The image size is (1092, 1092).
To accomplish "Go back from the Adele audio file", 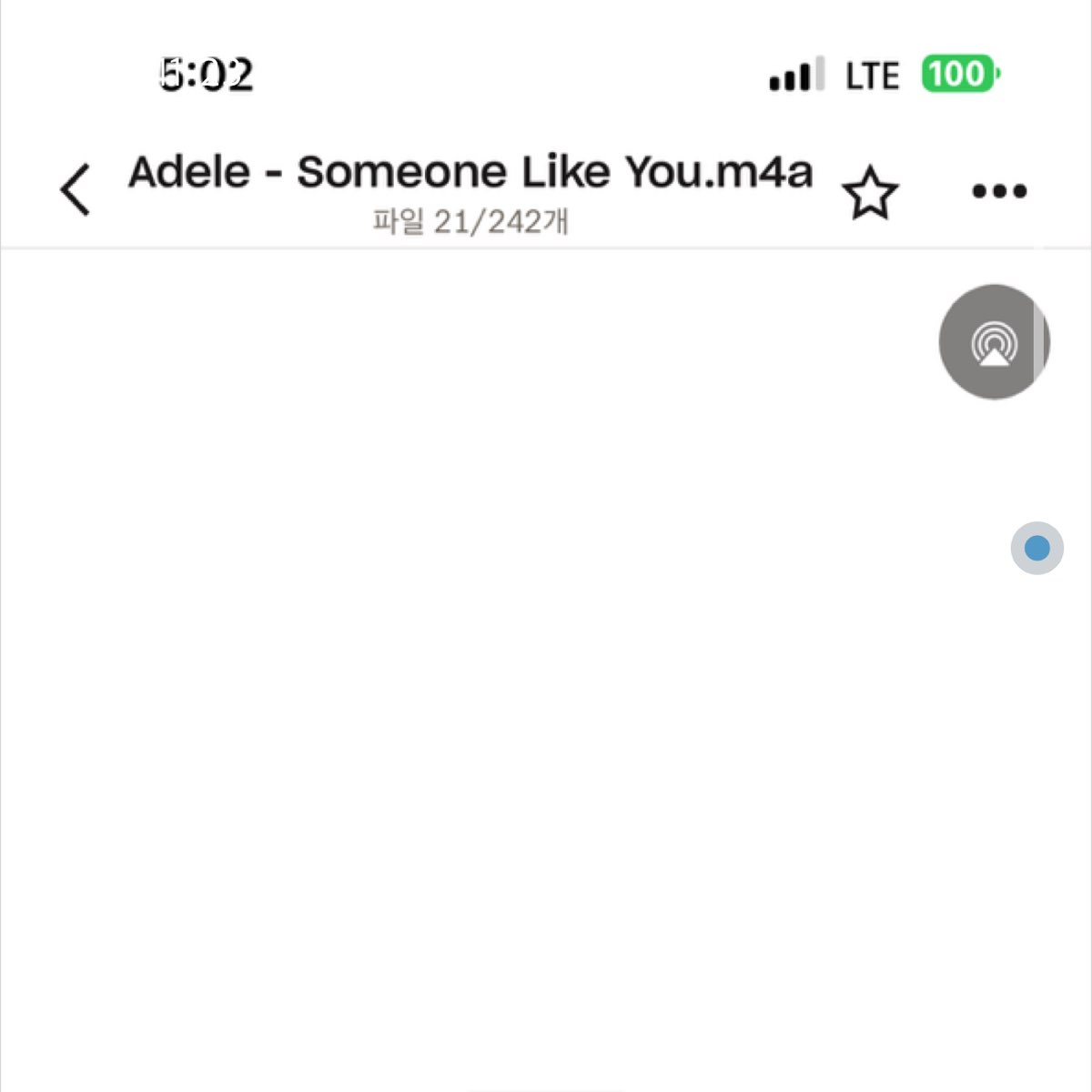I will click(x=76, y=190).
